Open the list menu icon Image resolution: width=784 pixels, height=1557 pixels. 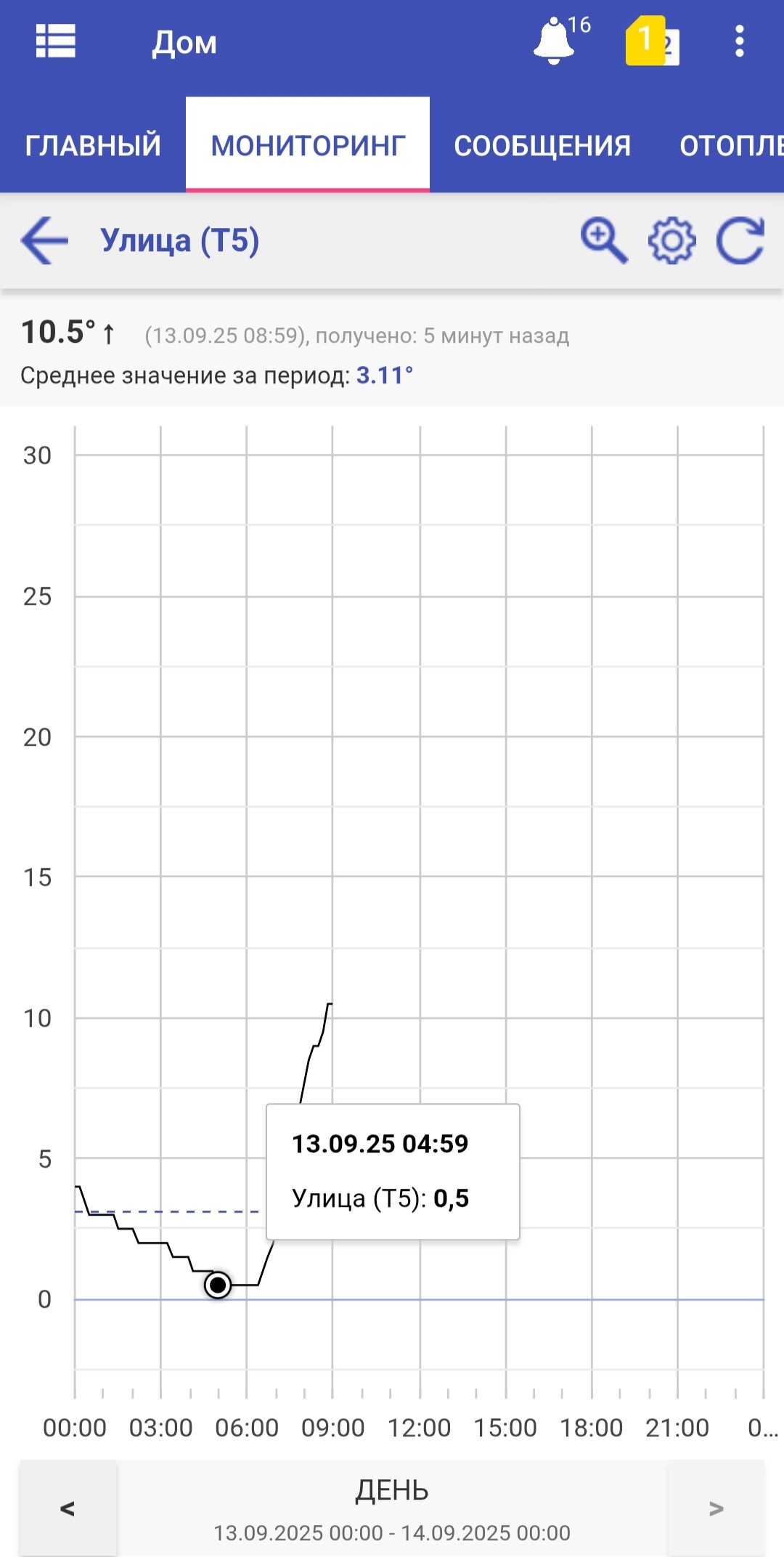(x=56, y=41)
